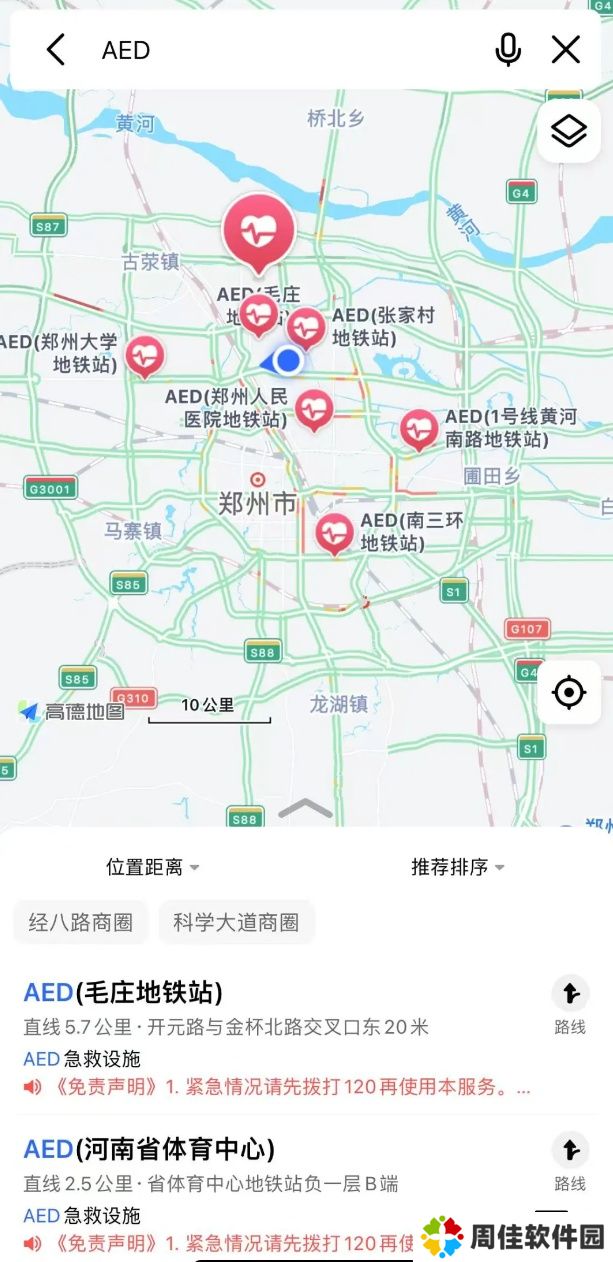Select the 经八路商圈 chip

(x=81, y=922)
